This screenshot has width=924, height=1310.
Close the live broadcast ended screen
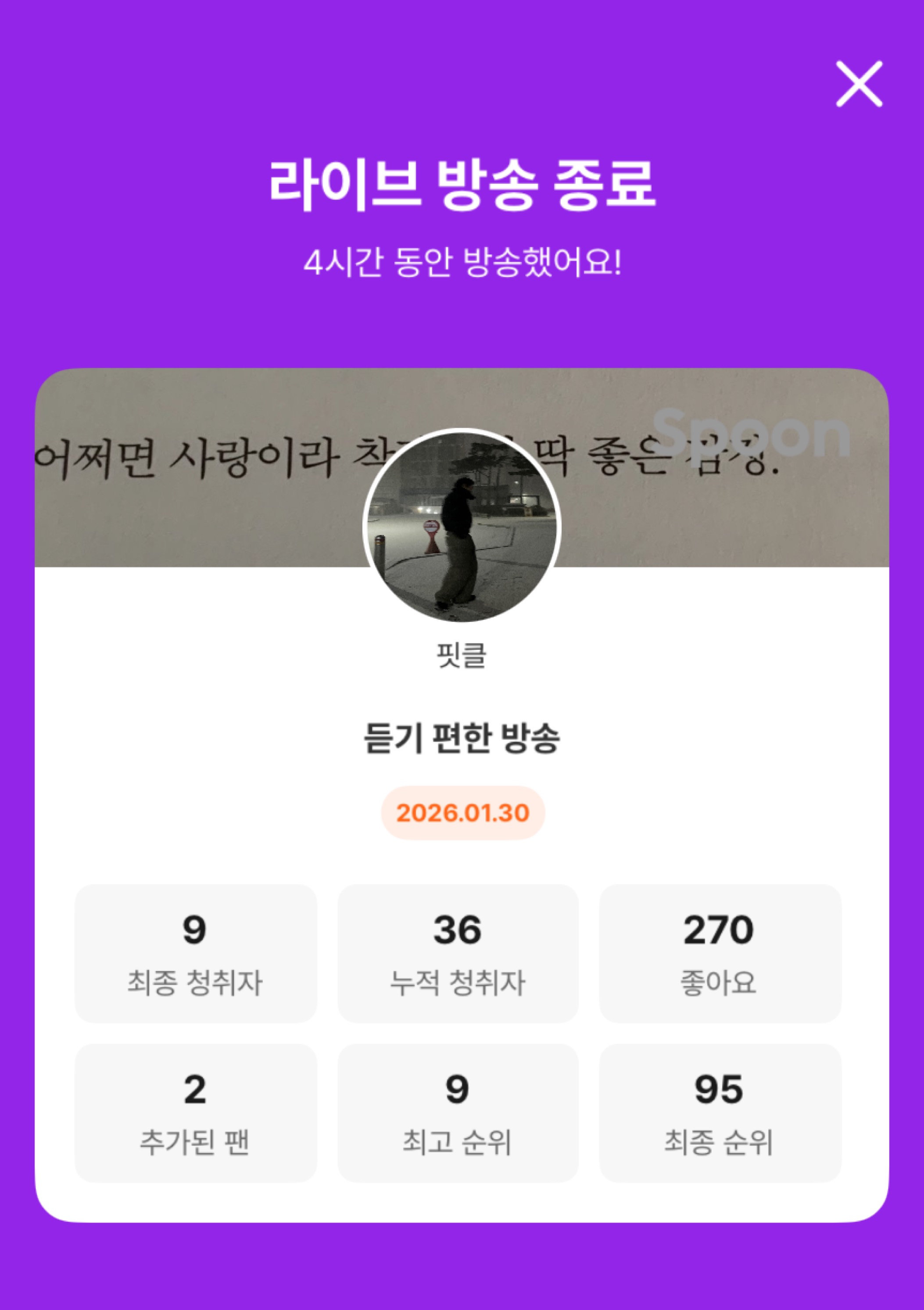pos(859,84)
